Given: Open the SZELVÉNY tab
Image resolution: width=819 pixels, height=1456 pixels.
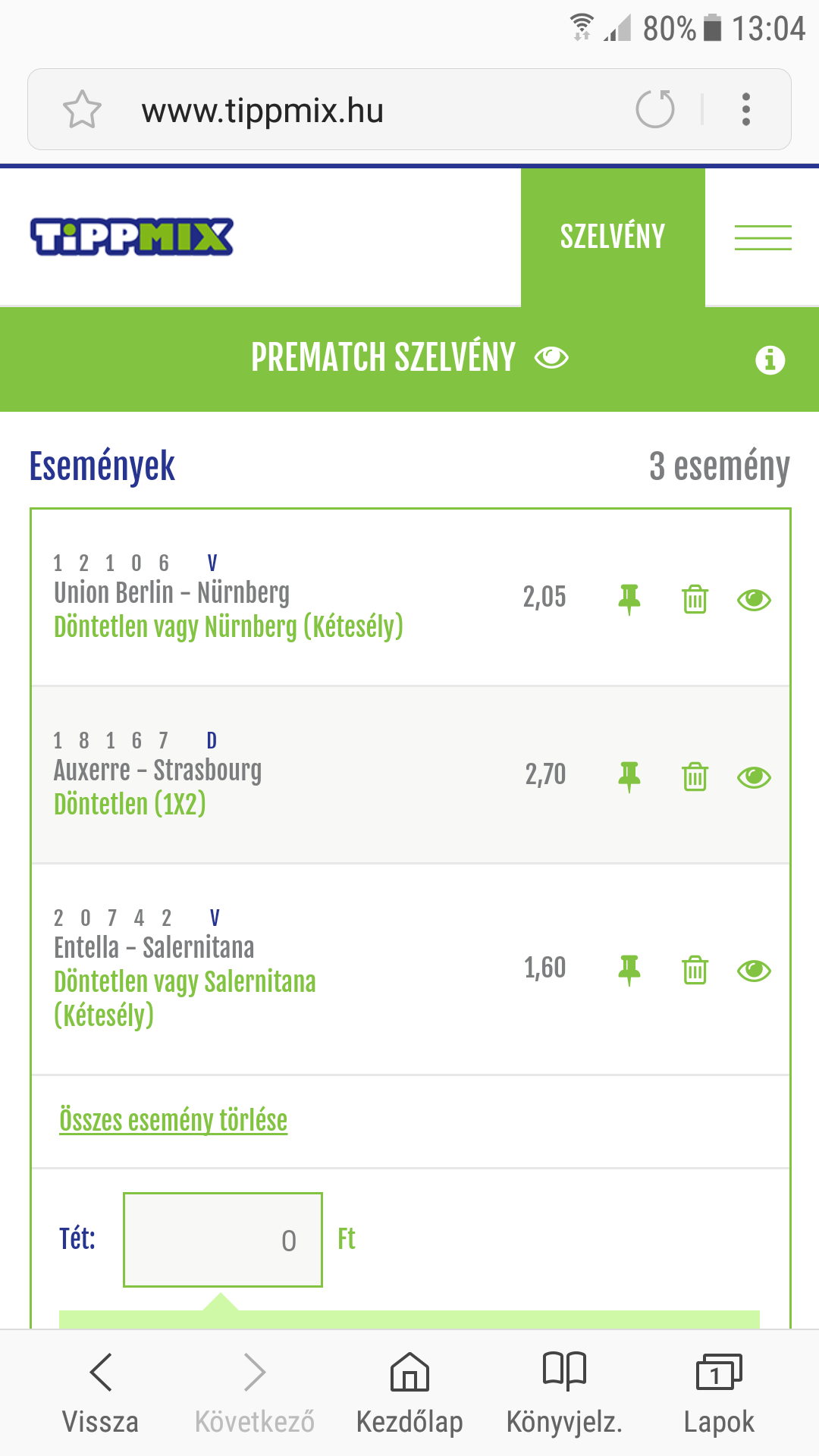Looking at the screenshot, I should pyautogui.click(x=613, y=237).
